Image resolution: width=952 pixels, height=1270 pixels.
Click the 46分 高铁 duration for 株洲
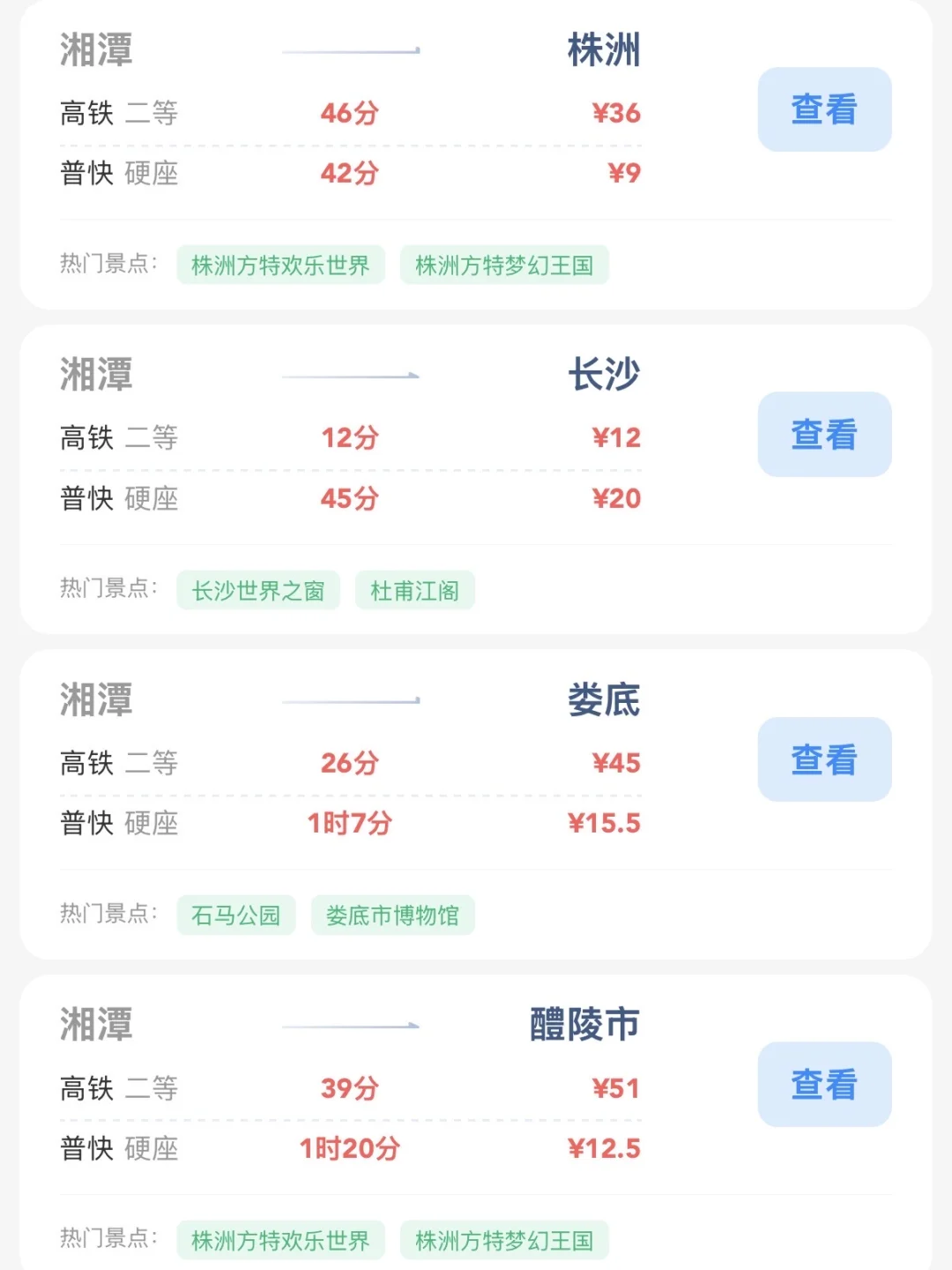click(x=346, y=112)
